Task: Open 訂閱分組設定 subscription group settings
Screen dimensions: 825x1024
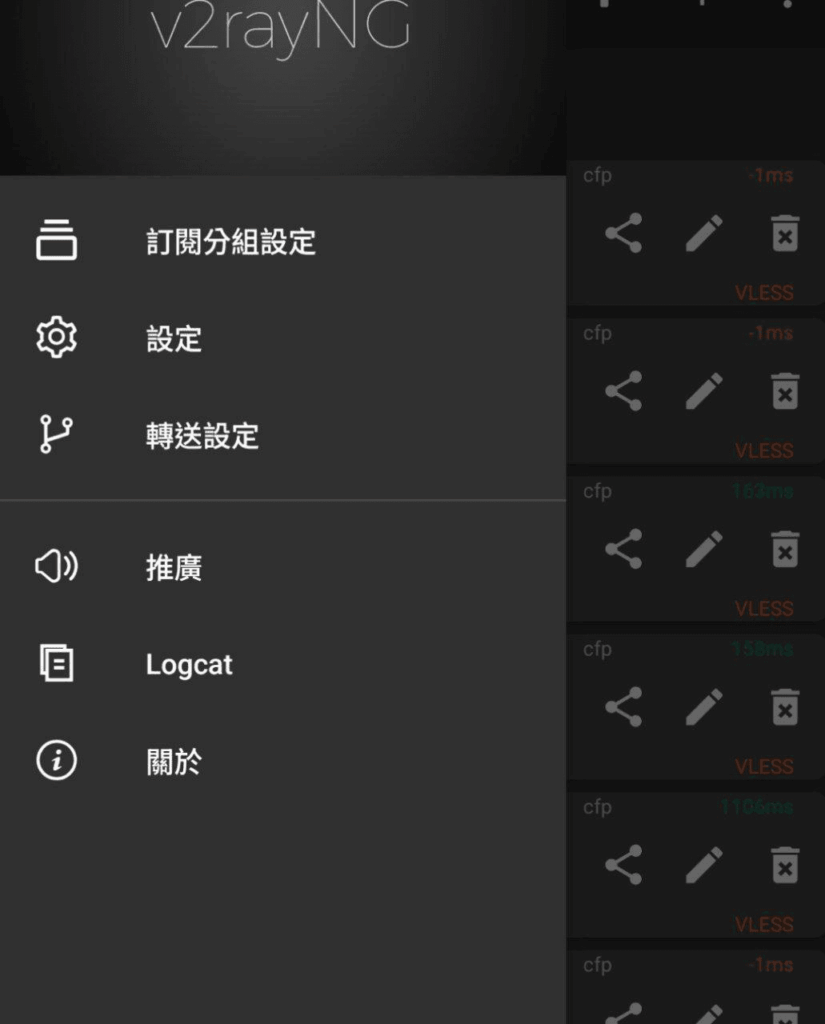Action: click(x=230, y=242)
